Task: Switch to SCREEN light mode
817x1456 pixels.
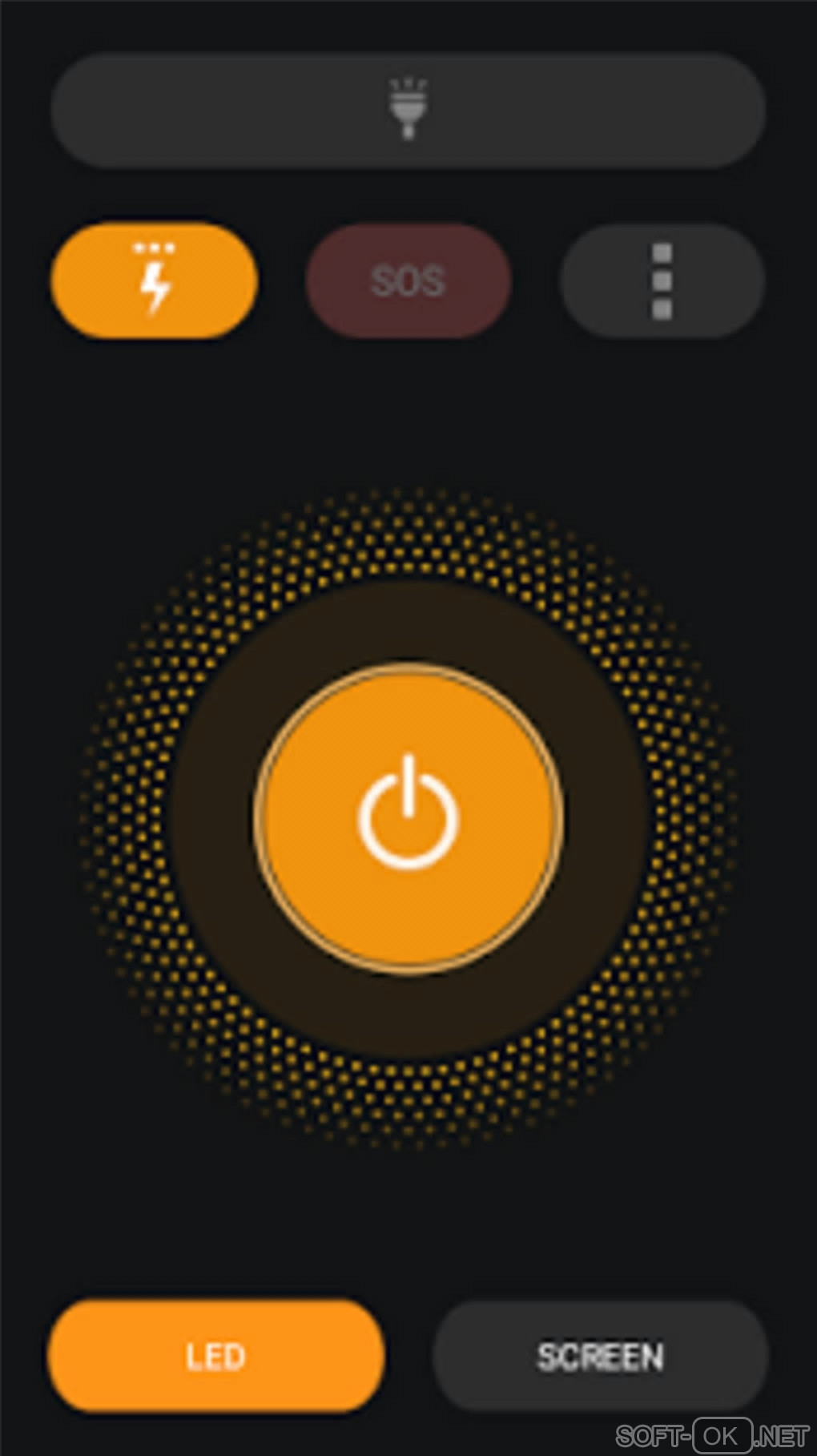Action: [x=600, y=1356]
